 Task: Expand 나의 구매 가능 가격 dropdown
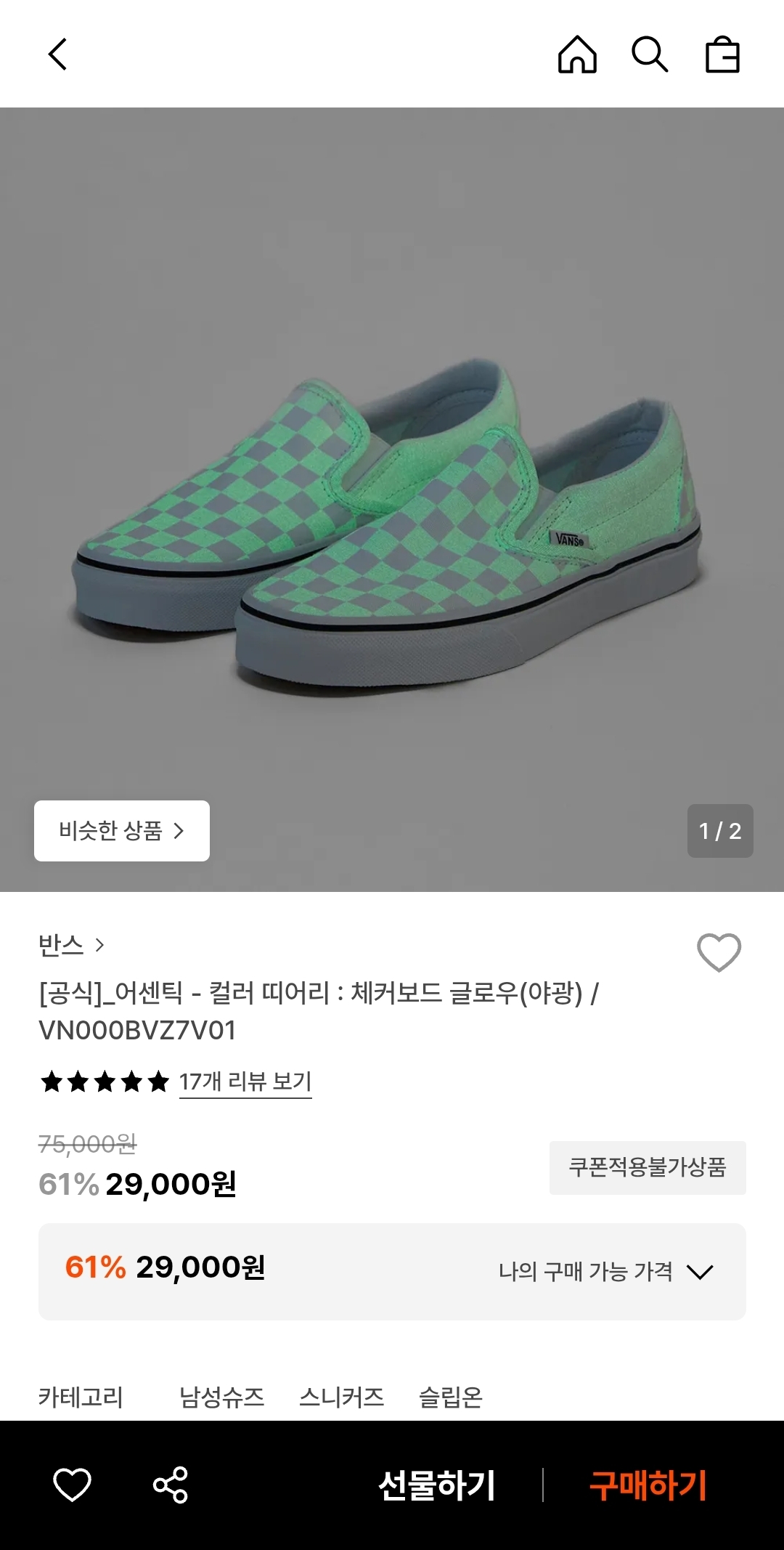[606, 1272]
